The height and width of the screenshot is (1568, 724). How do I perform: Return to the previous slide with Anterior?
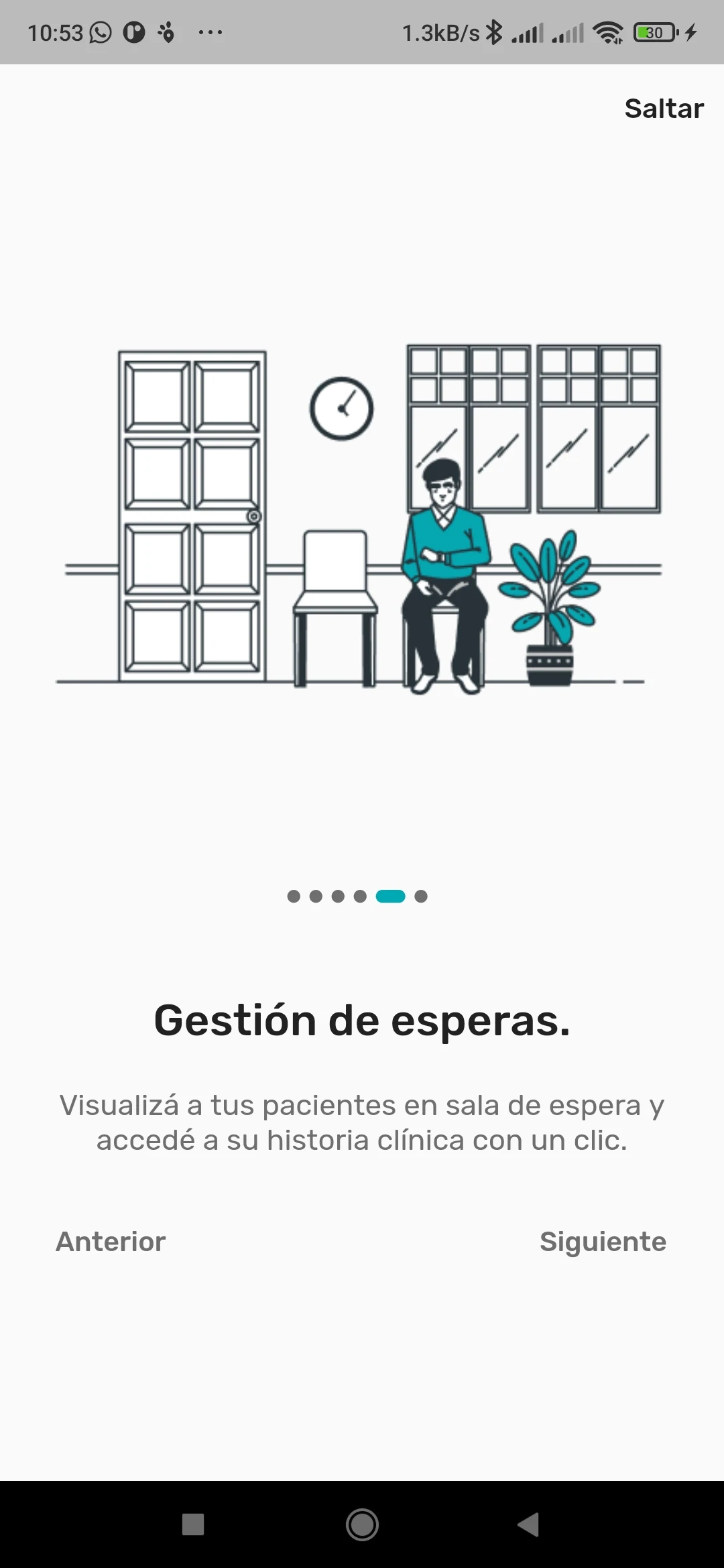click(111, 1242)
